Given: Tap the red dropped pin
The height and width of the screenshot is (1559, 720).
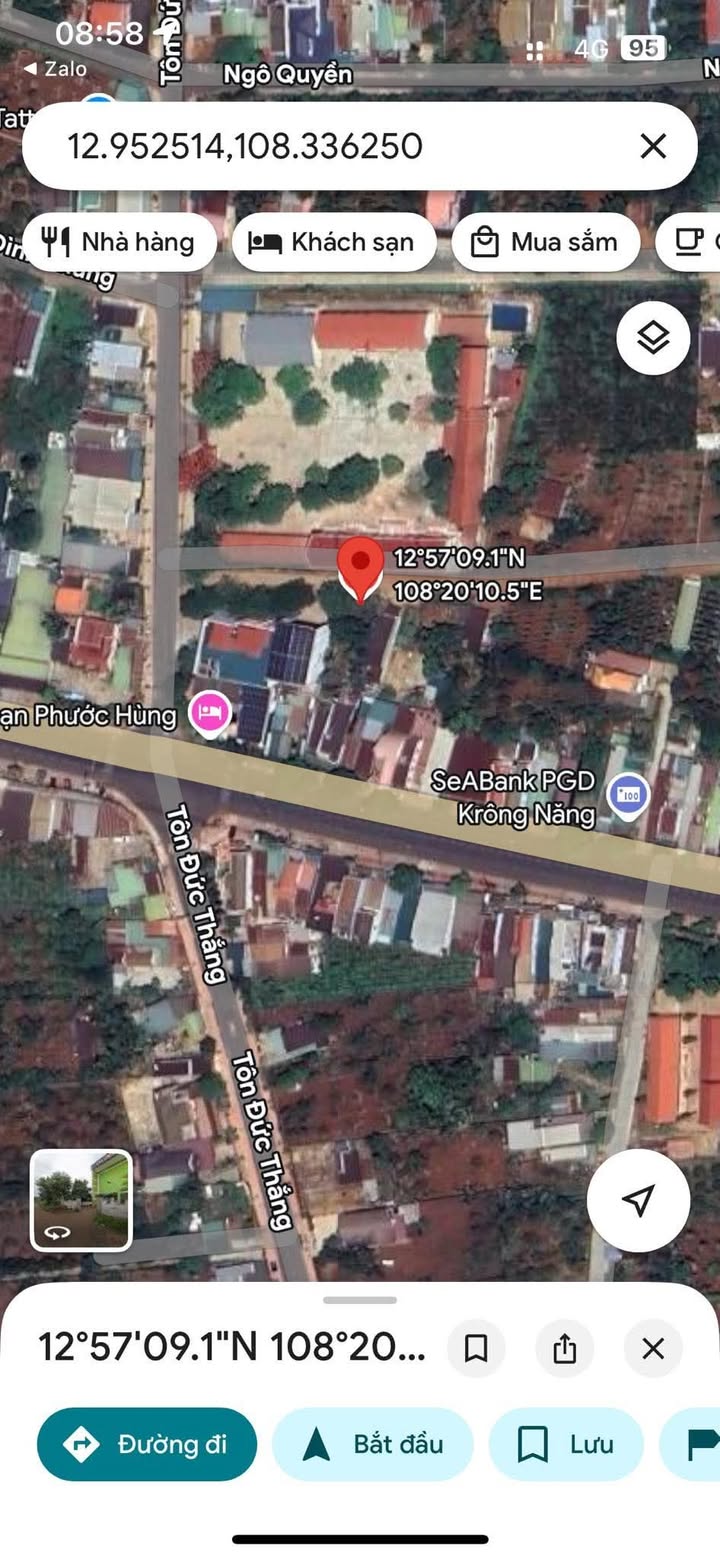Looking at the screenshot, I should 361,566.
